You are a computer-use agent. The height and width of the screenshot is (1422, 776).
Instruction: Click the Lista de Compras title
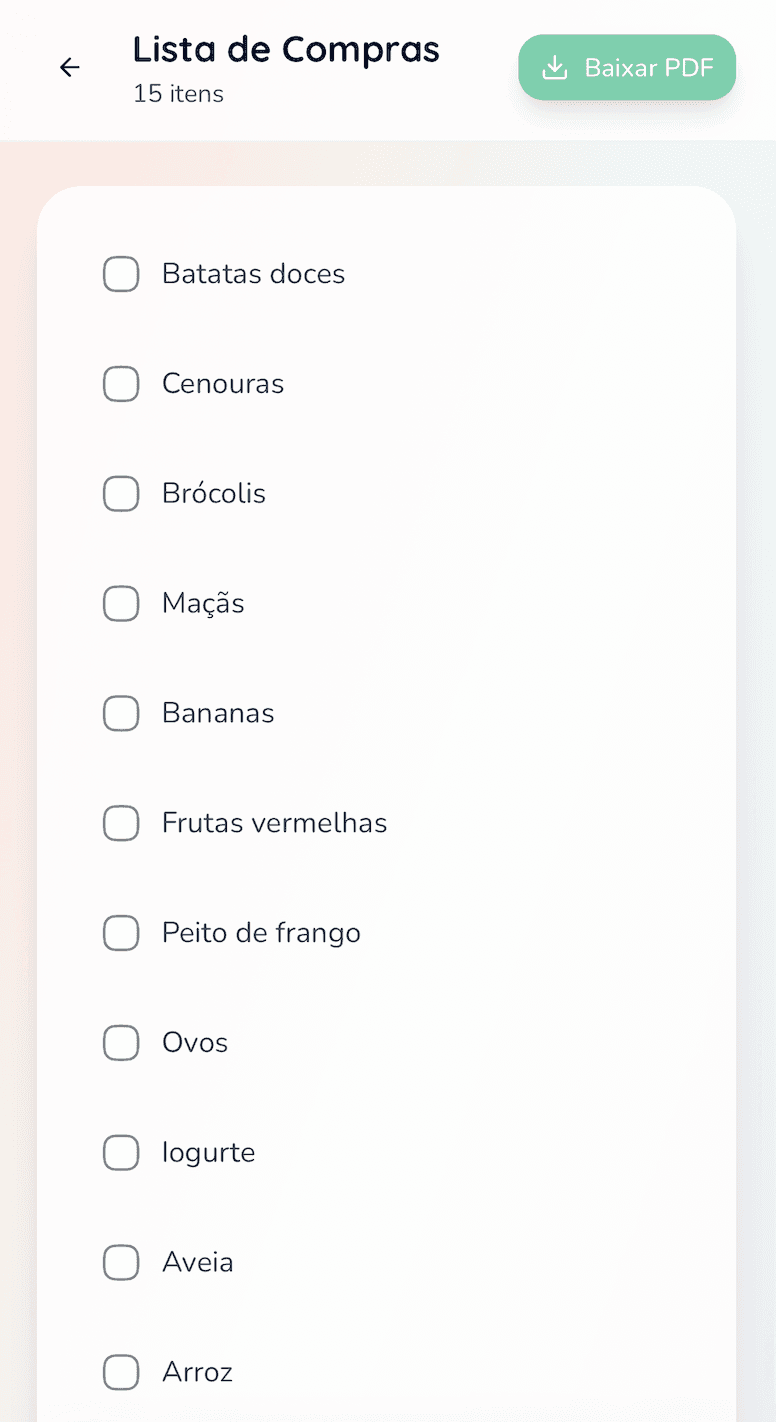pos(286,49)
